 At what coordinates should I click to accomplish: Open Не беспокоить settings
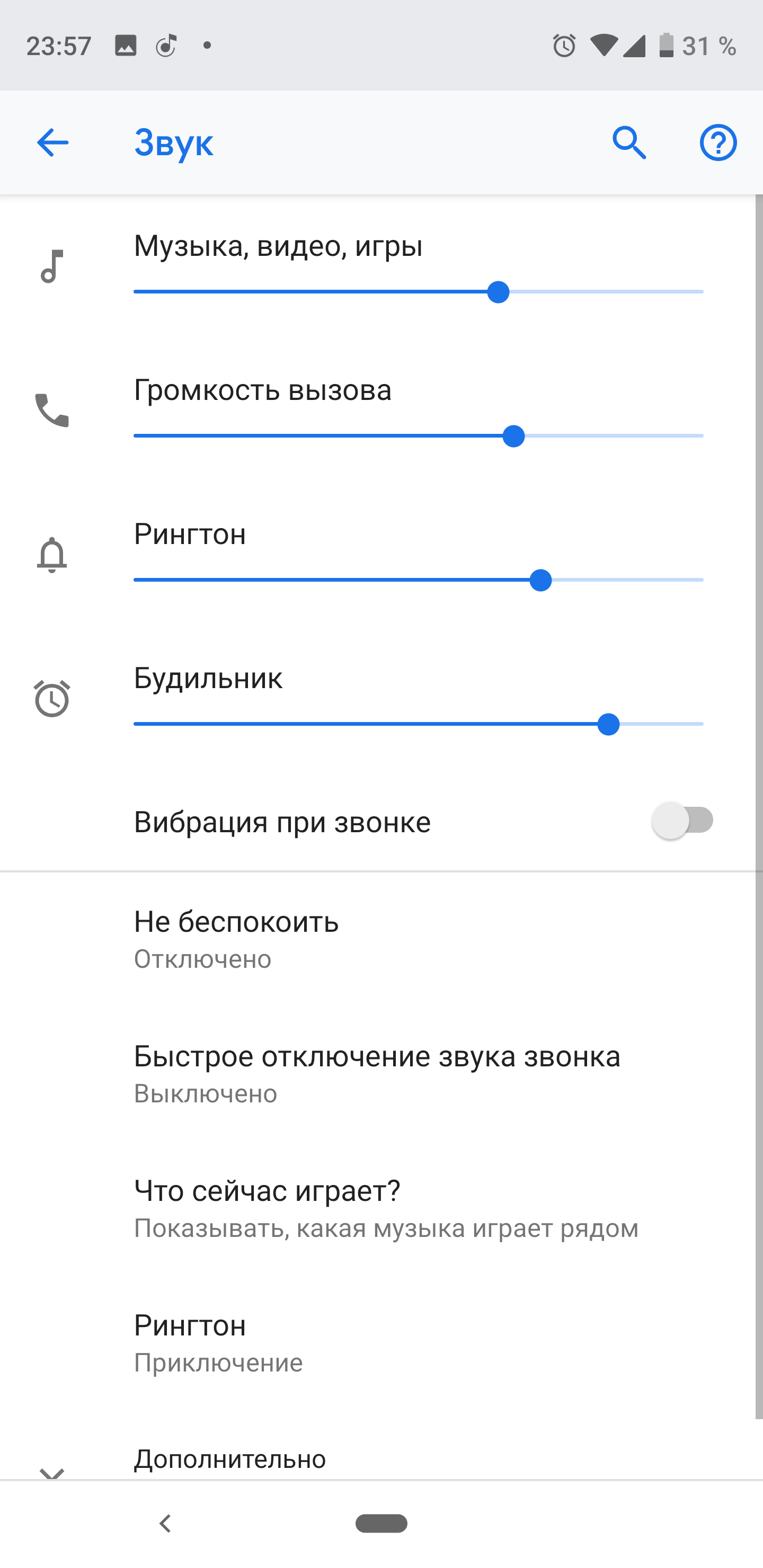[x=381, y=939]
